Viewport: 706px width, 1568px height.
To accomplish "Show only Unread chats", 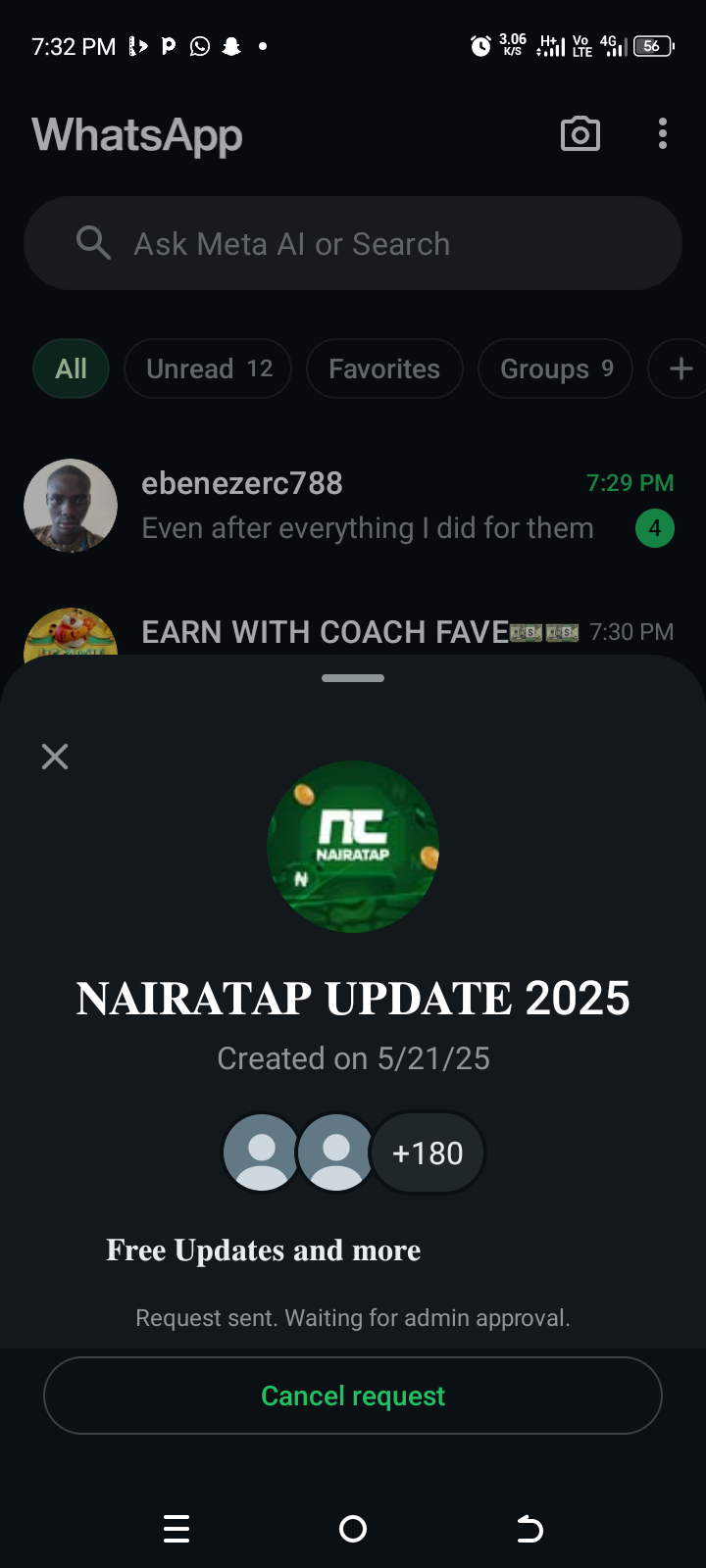I will coord(208,369).
